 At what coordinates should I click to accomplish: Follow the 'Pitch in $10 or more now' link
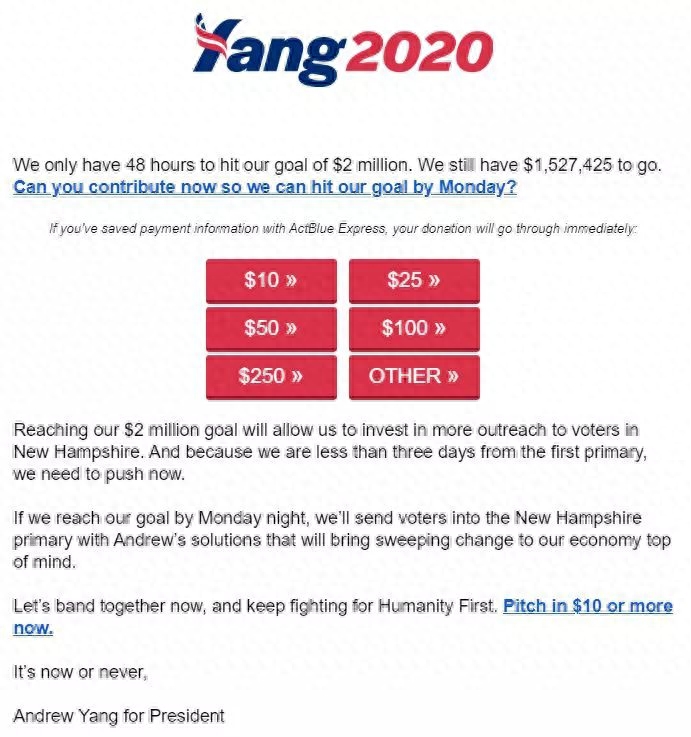[x=586, y=606]
